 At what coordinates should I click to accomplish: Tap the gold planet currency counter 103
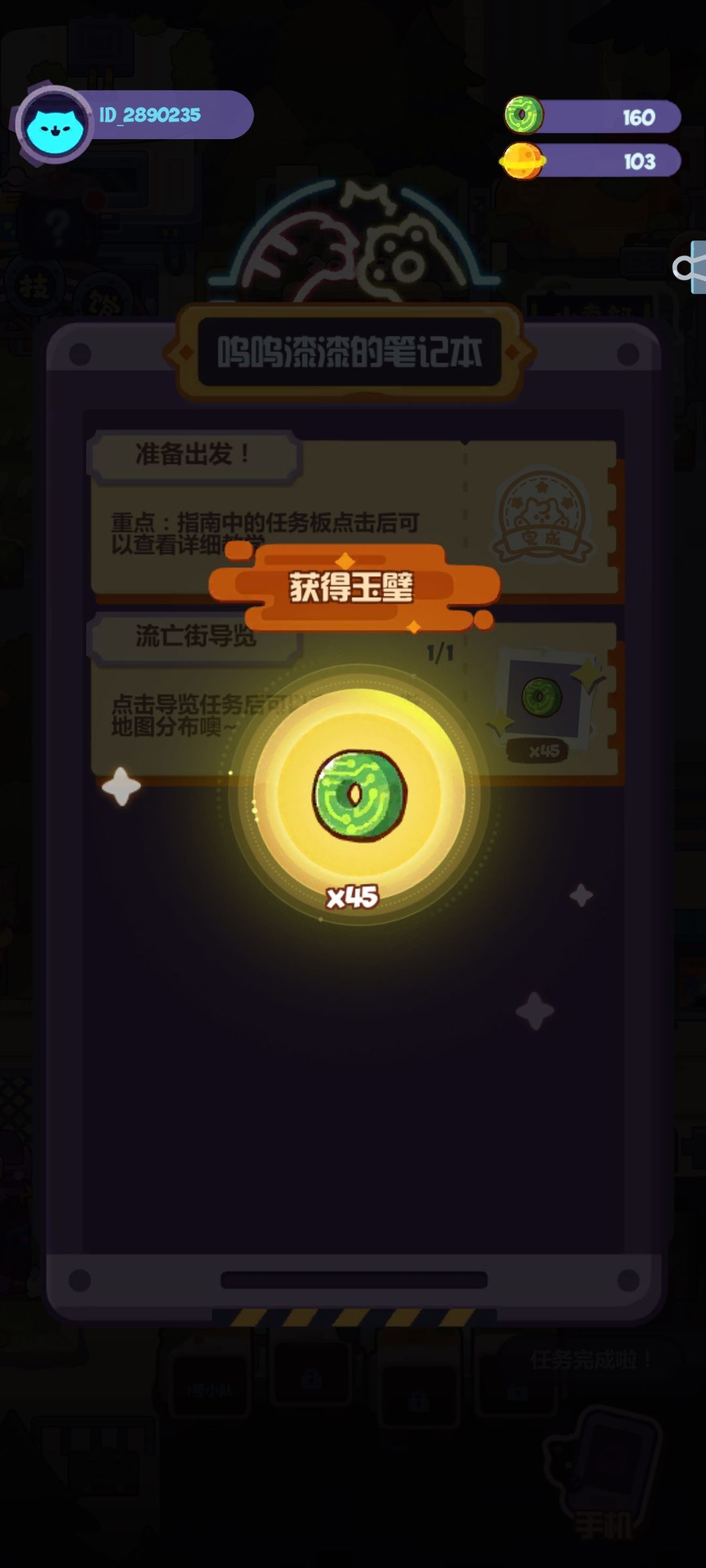pyautogui.click(x=590, y=161)
